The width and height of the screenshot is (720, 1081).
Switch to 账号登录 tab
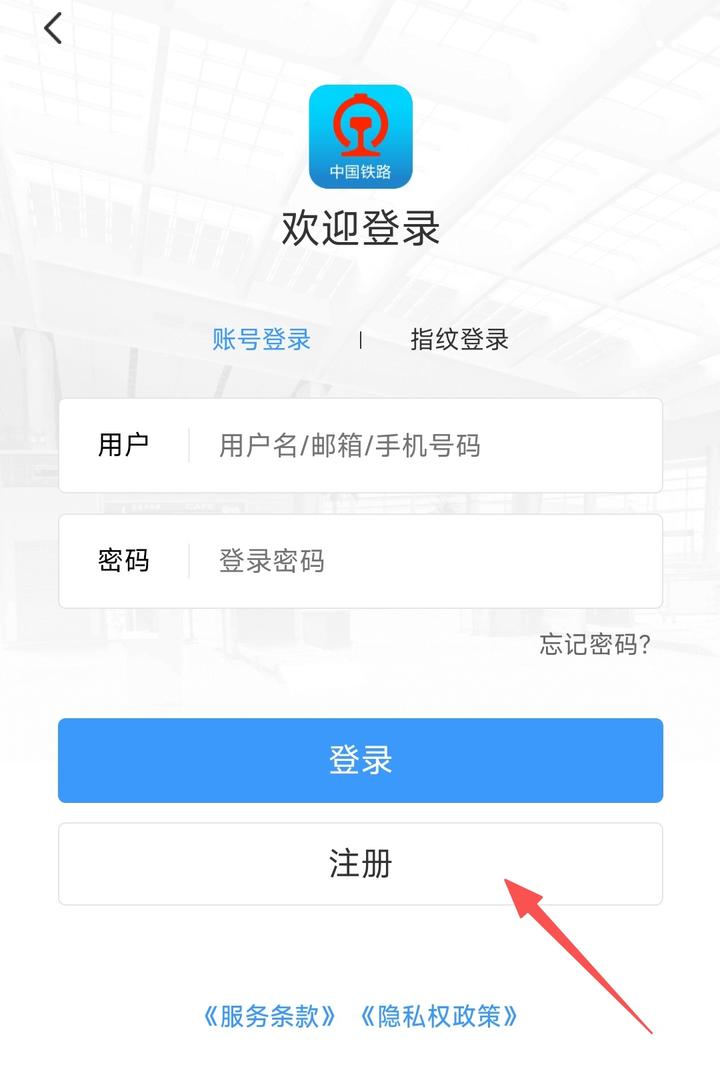coord(262,339)
